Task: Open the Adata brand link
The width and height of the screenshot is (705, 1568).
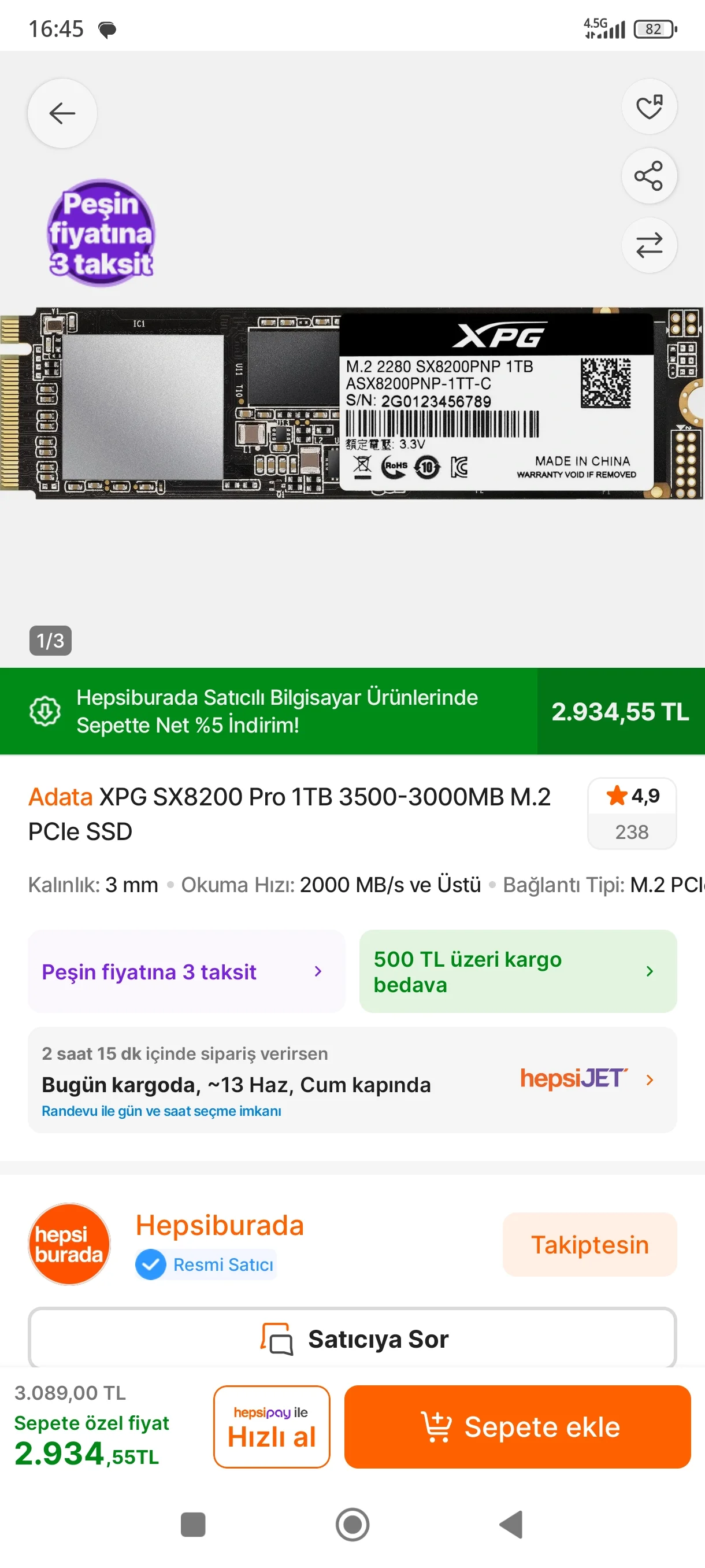Action: pos(60,797)
